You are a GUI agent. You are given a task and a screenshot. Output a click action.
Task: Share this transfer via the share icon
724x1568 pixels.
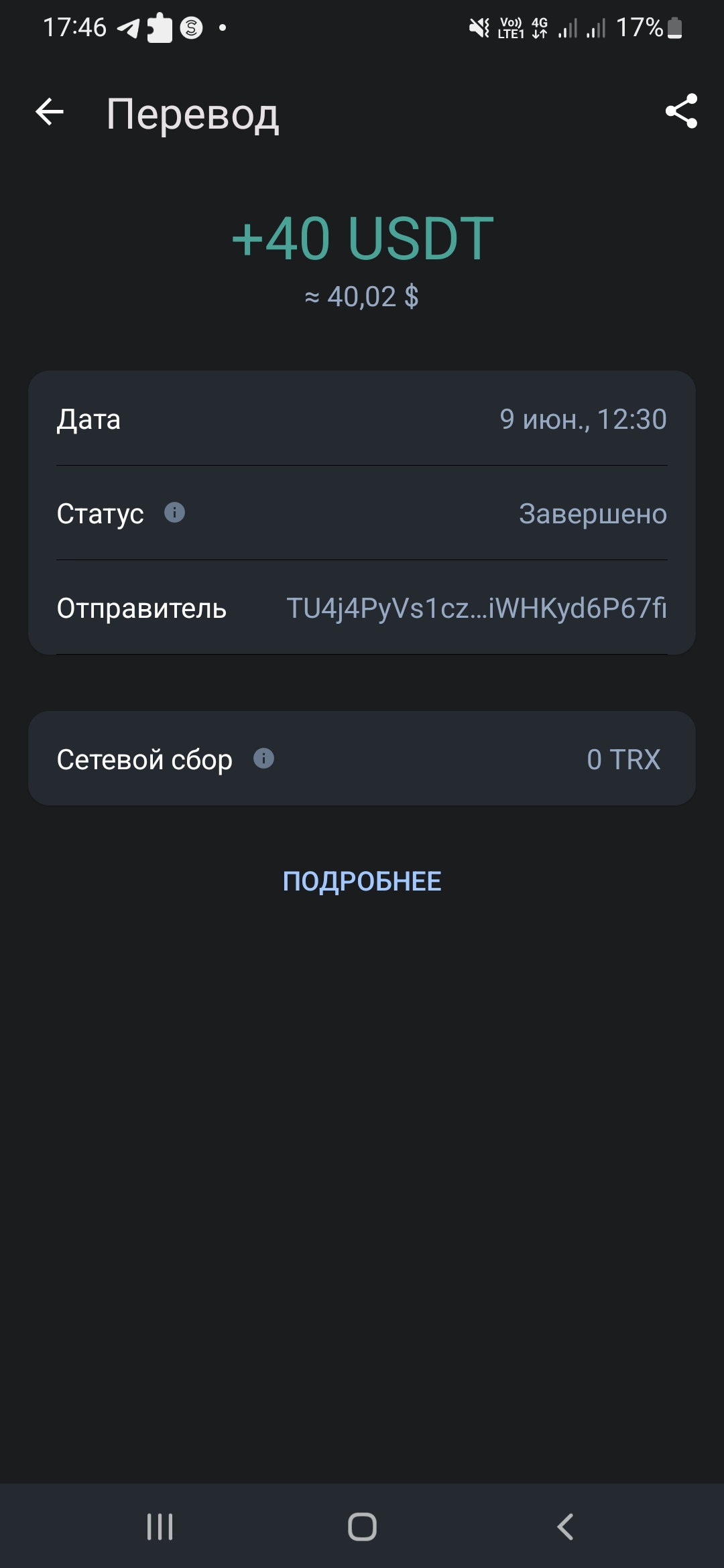681,111
